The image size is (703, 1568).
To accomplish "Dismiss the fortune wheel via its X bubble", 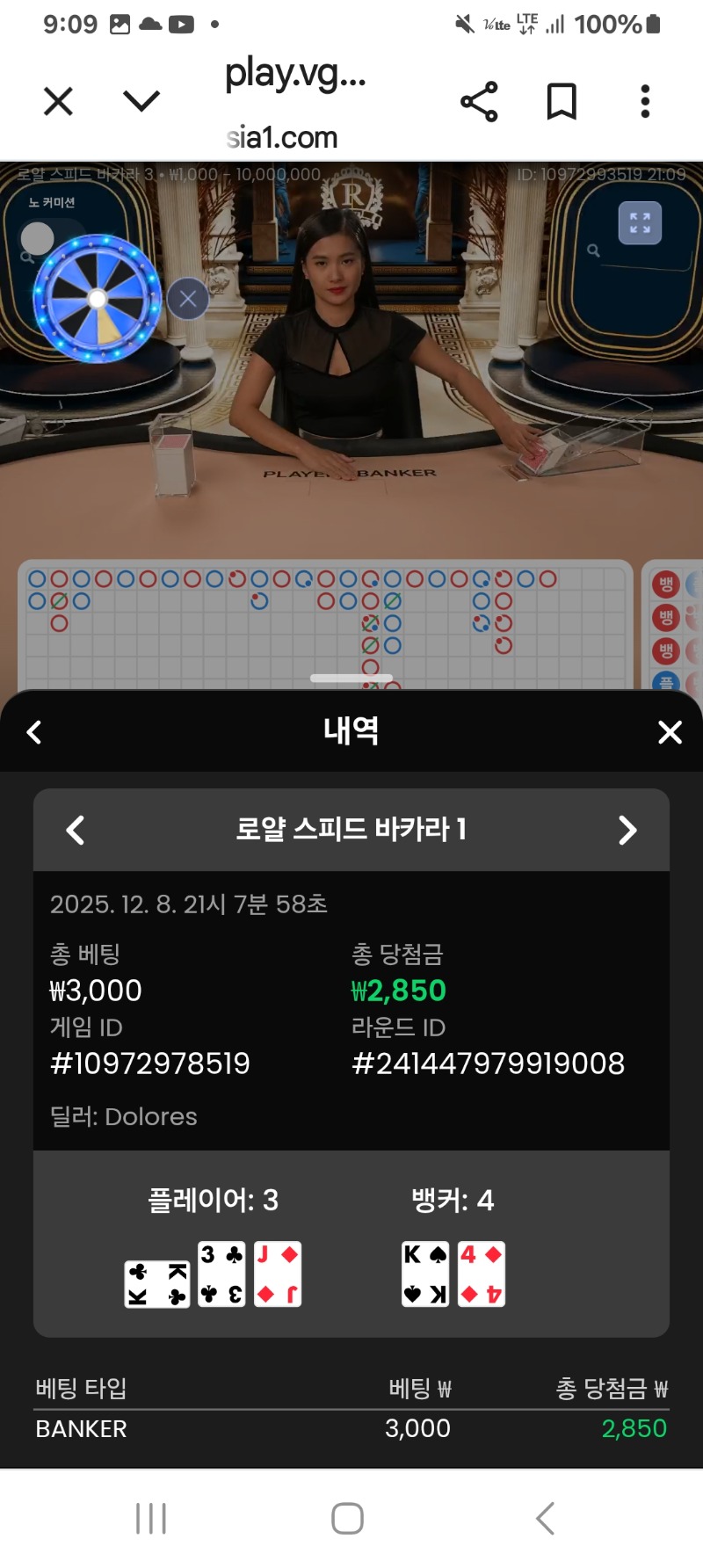I will pyautogui.click(x=188, y=299).
